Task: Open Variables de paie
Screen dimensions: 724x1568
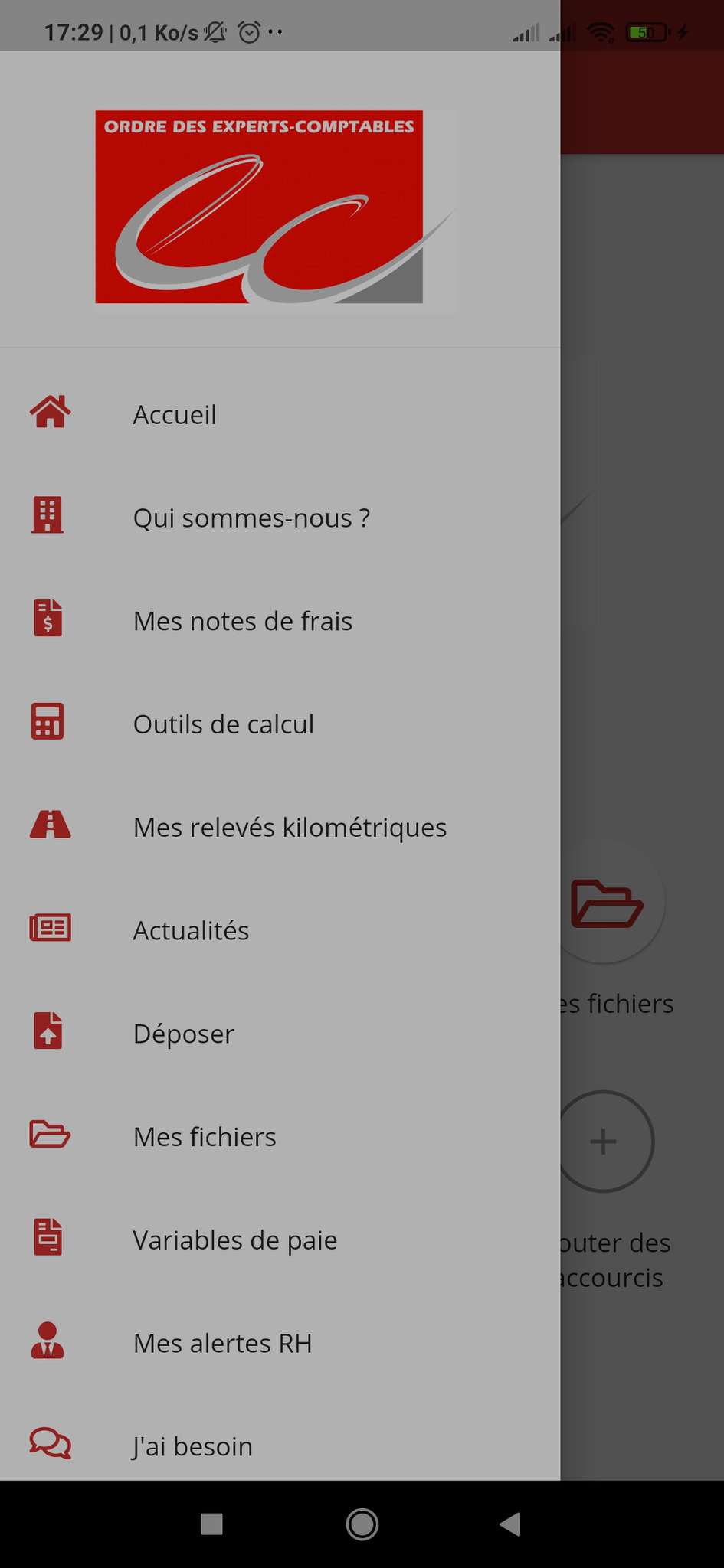Action: 234,1240
